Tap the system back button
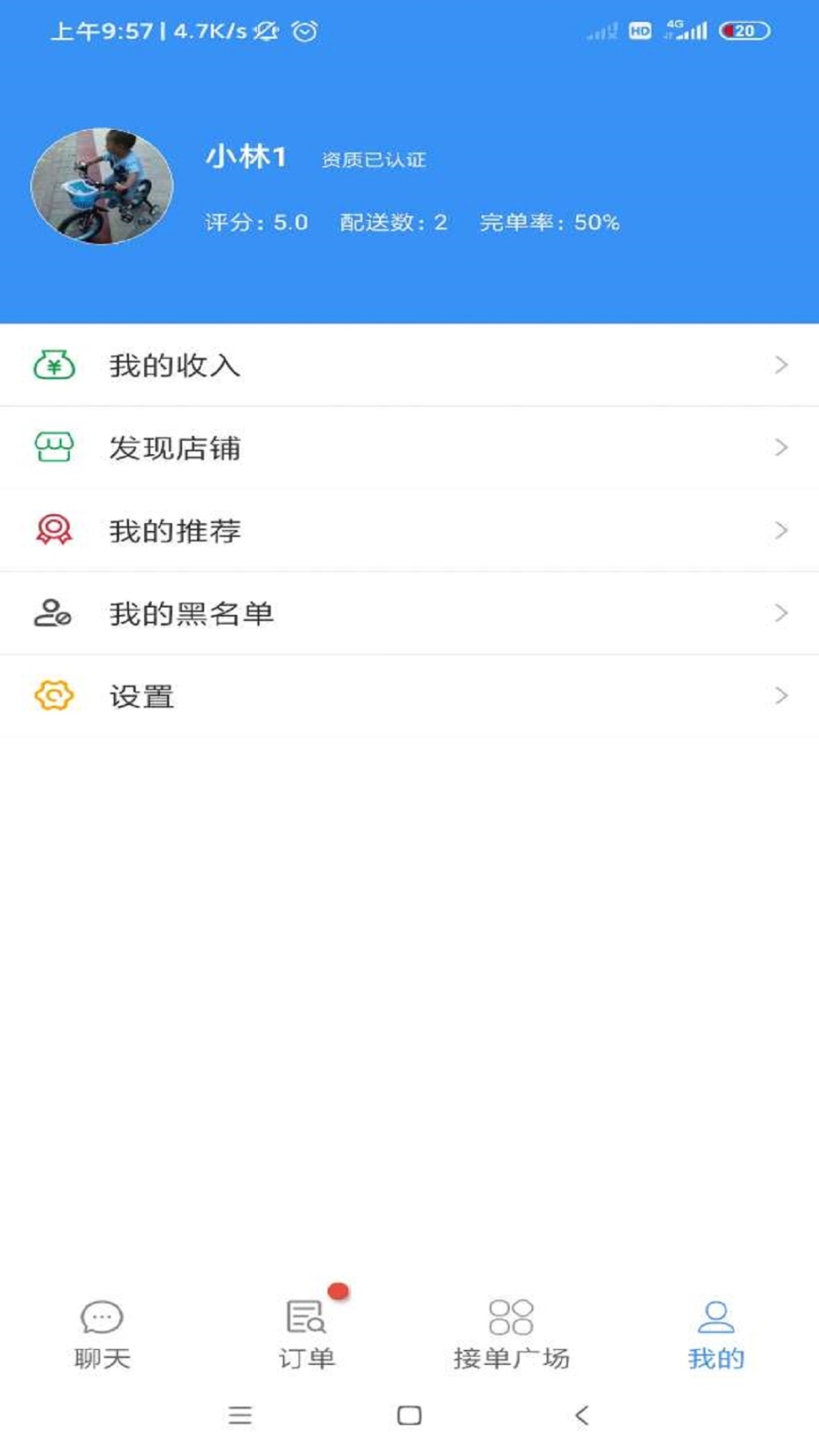Screen dimensions: 819x1456 [581, 1416]
